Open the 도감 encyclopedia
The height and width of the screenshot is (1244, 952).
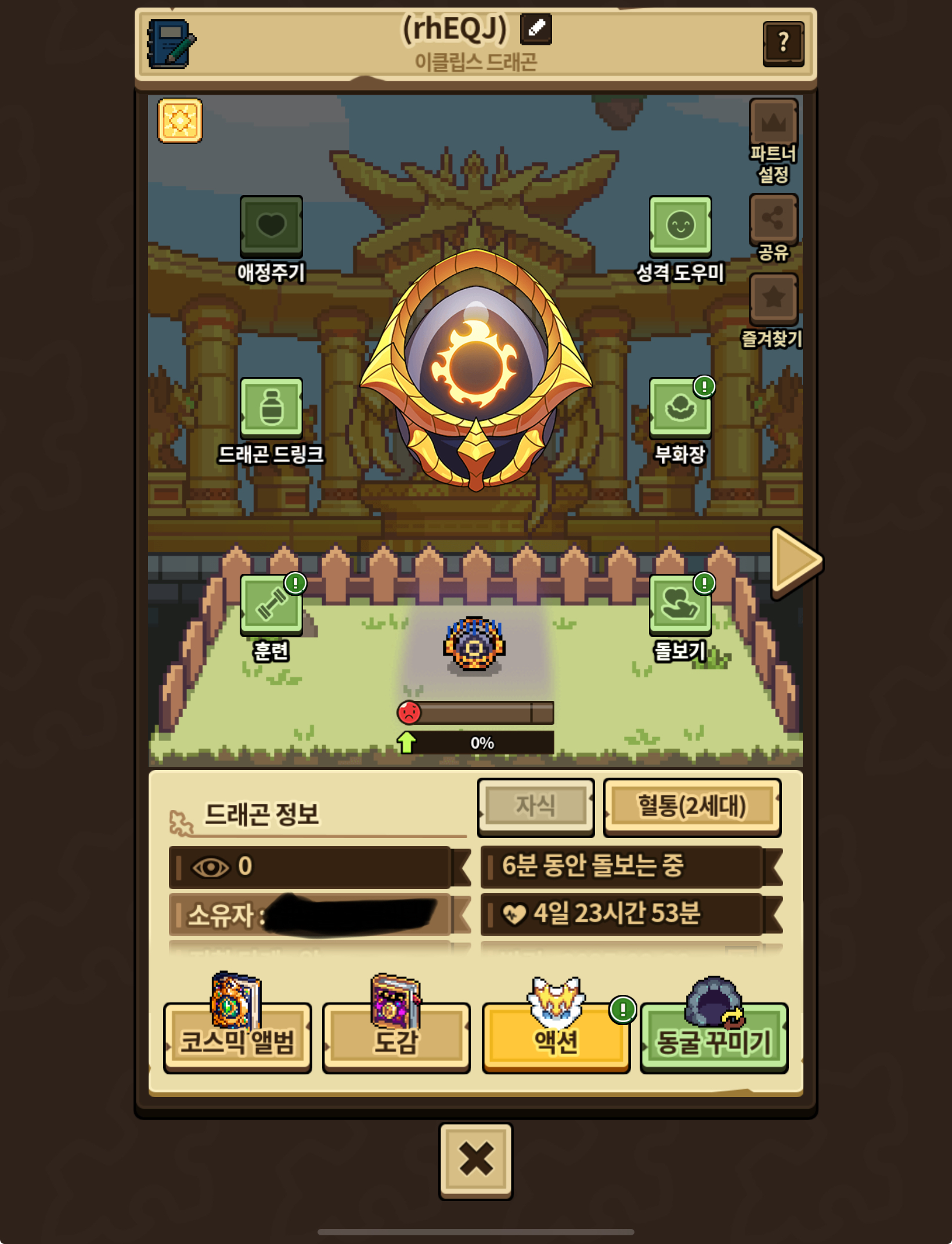[396, 1037]
